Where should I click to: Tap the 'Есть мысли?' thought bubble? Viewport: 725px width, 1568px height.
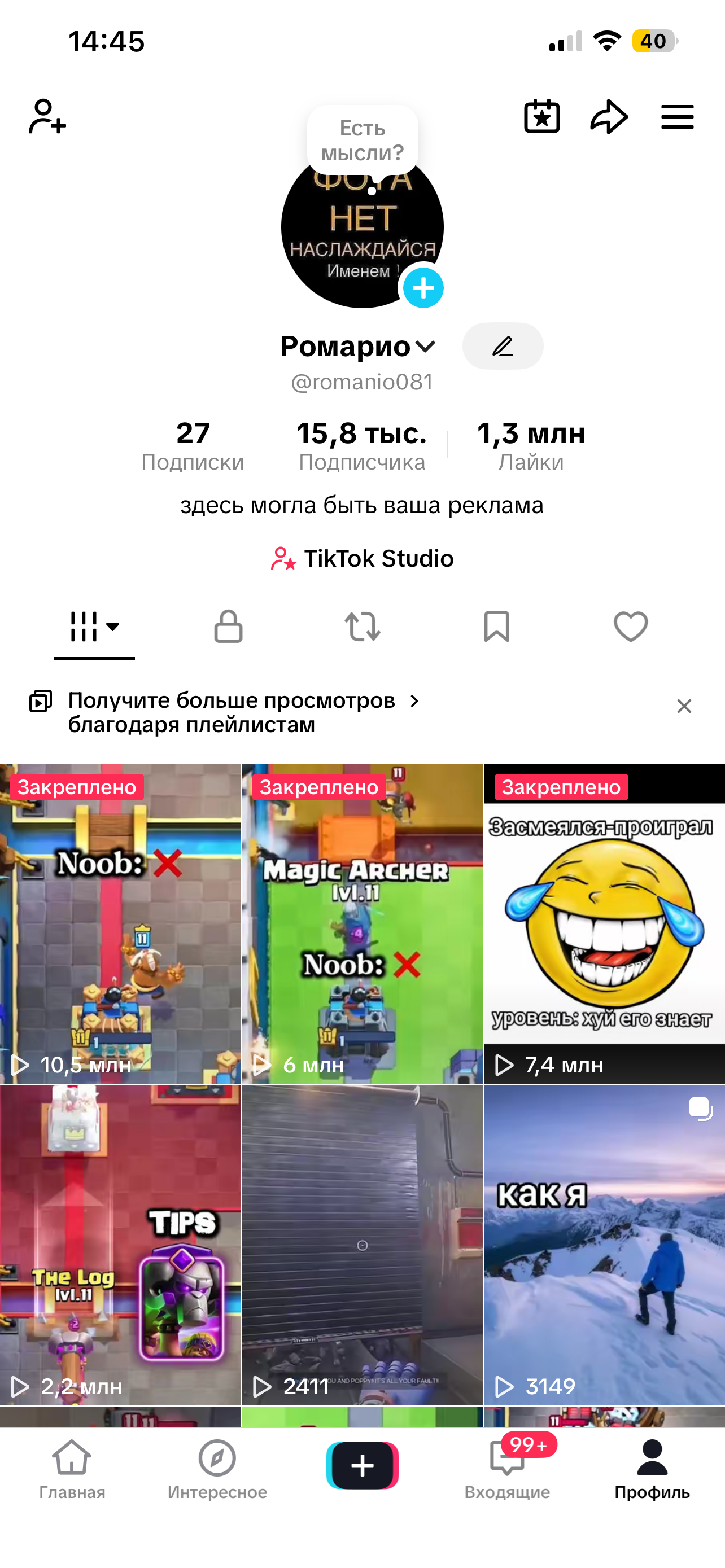point(362,141)
